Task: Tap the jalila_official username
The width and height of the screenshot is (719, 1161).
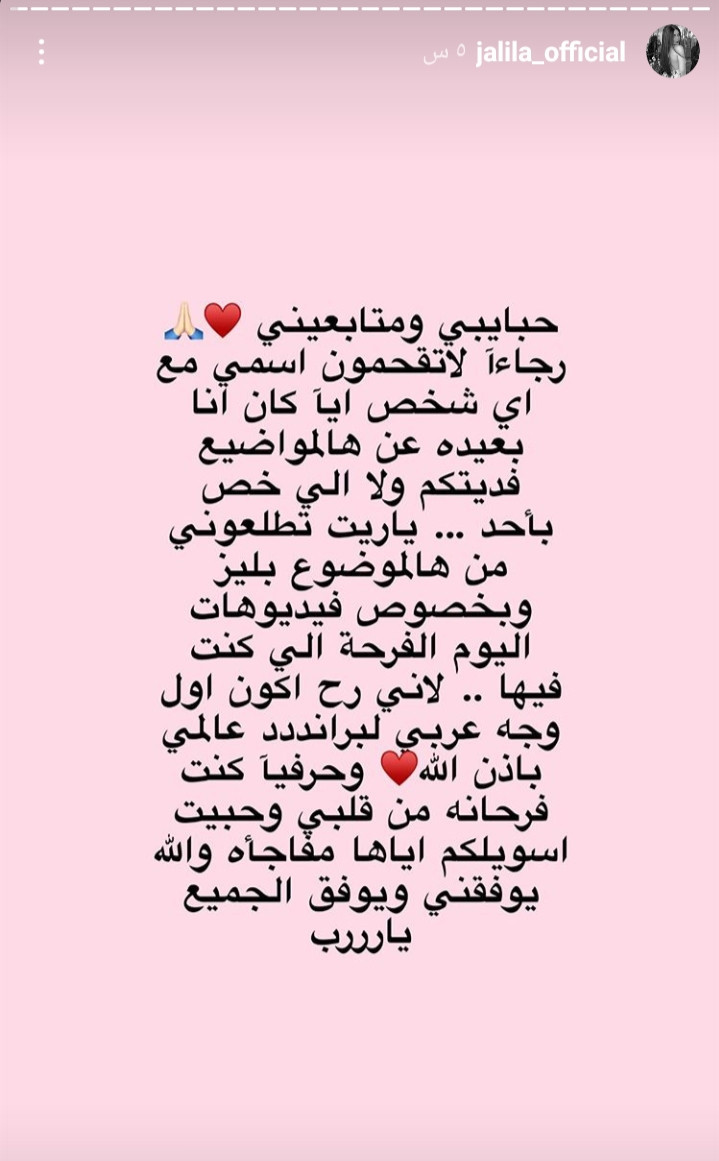Action: coord(550,53)
